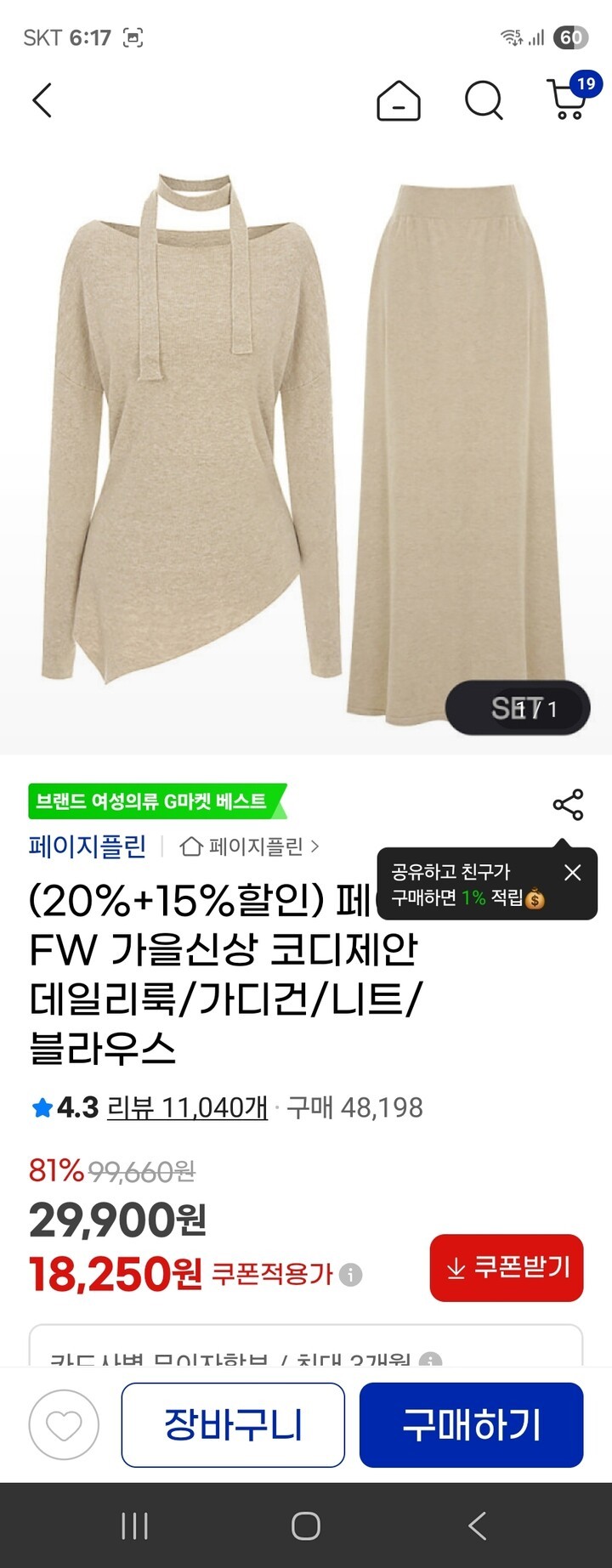Go to the phone home screen
Viewport: 612px width, 1568px height.
click(306, 1526)
